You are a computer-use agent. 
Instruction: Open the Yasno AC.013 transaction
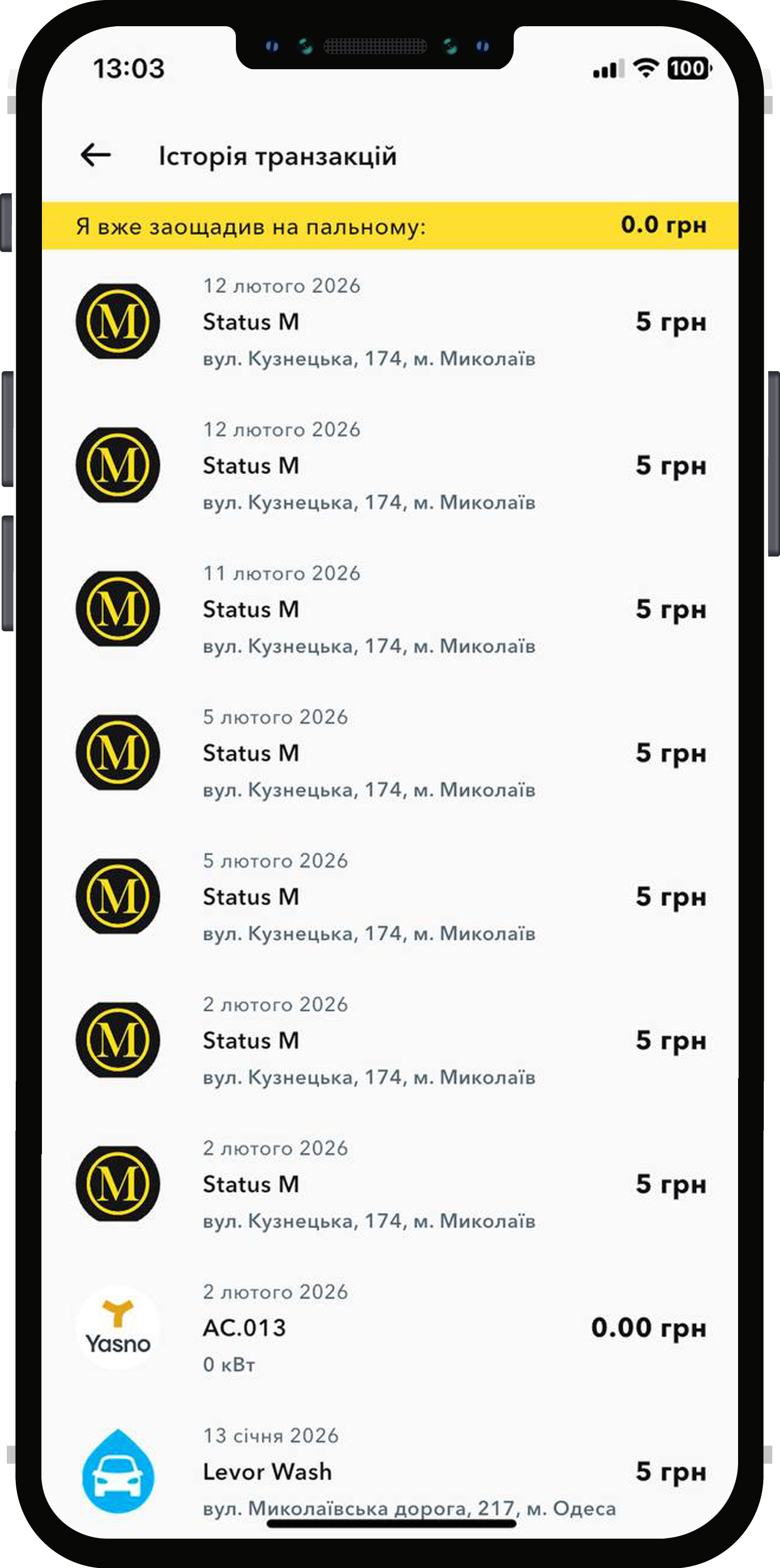[x=389, y=1328]
